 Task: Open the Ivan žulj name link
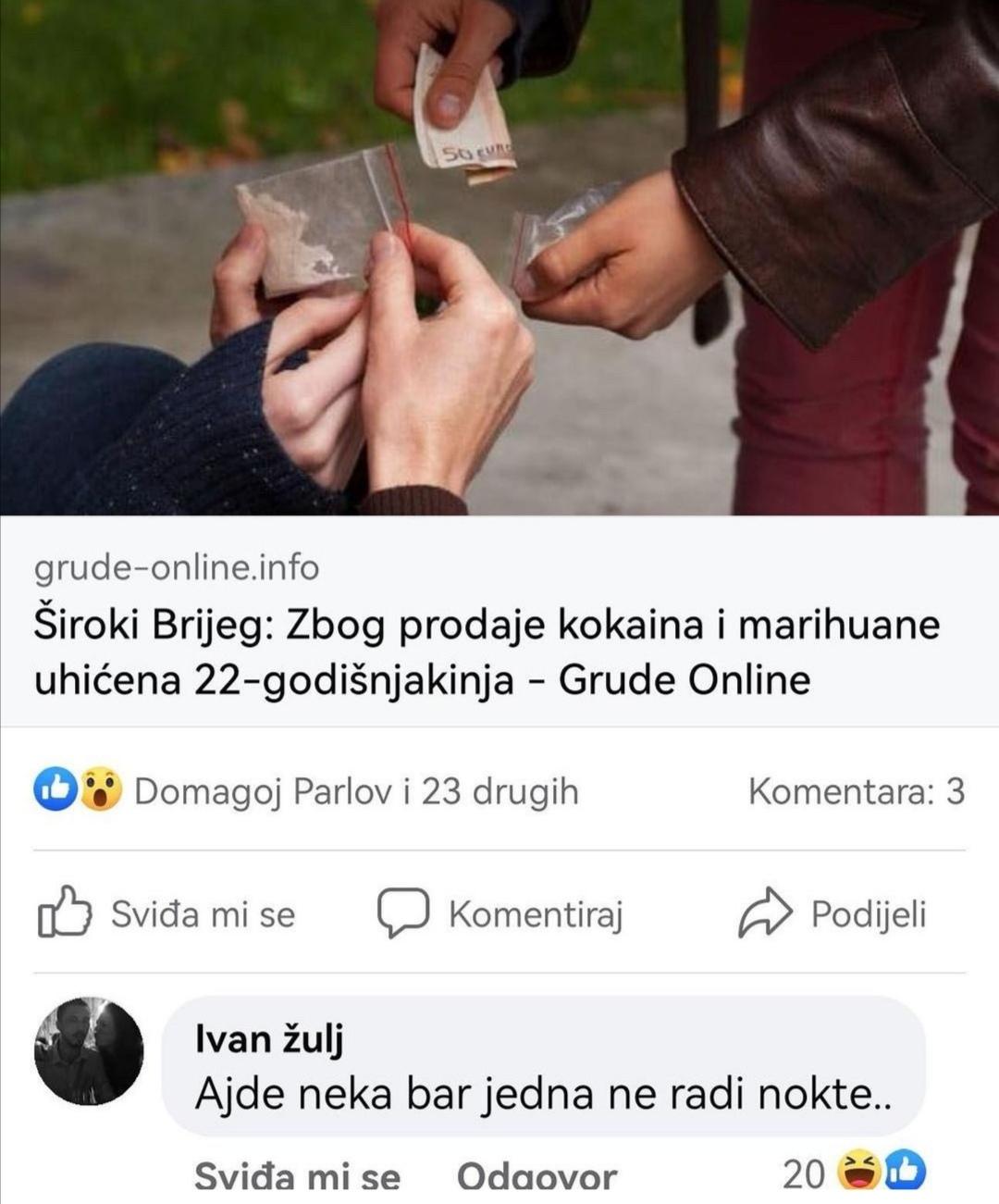point(269,1038)
